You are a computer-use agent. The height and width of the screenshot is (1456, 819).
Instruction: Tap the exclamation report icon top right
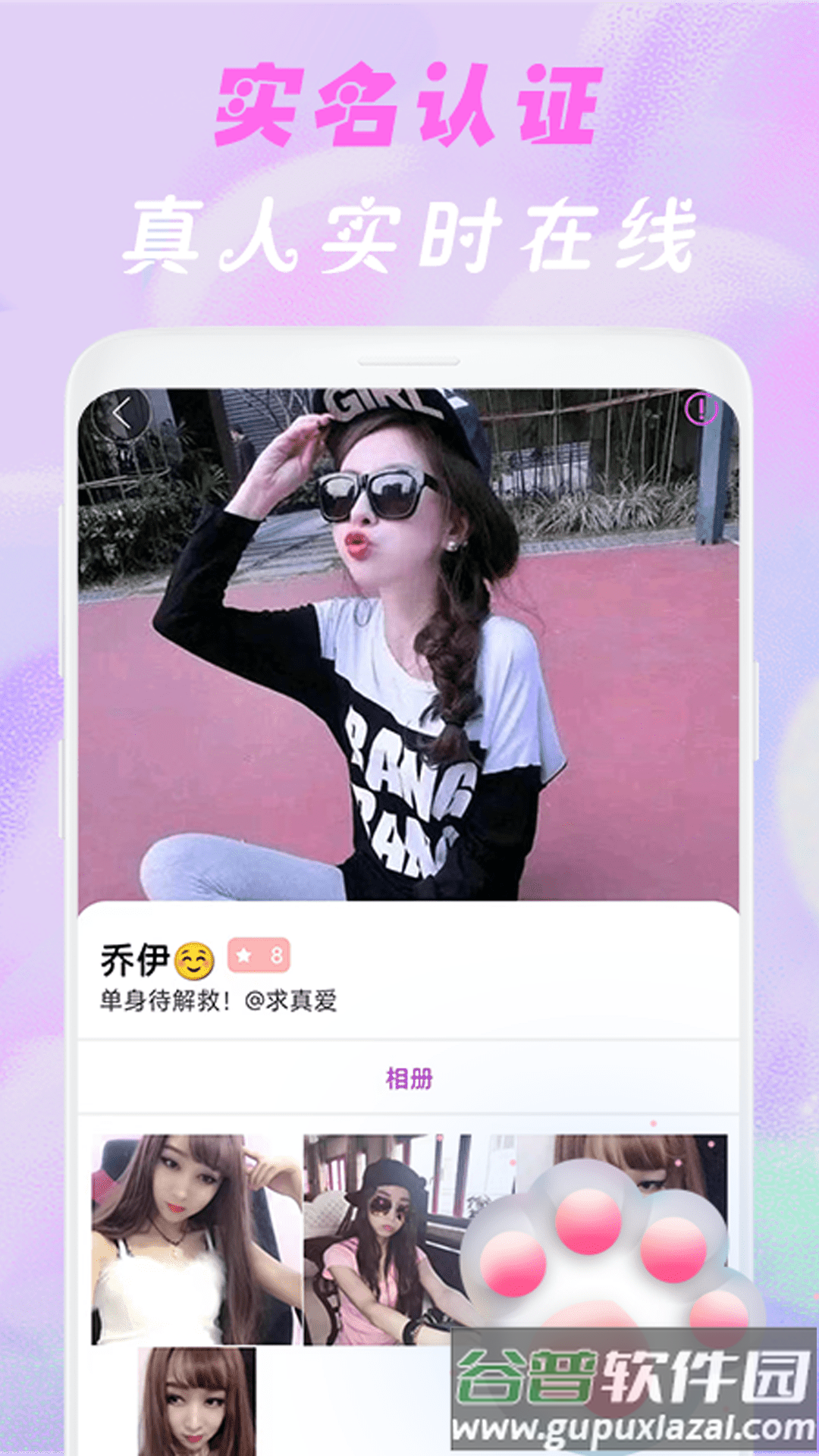(x=701, y=411)
